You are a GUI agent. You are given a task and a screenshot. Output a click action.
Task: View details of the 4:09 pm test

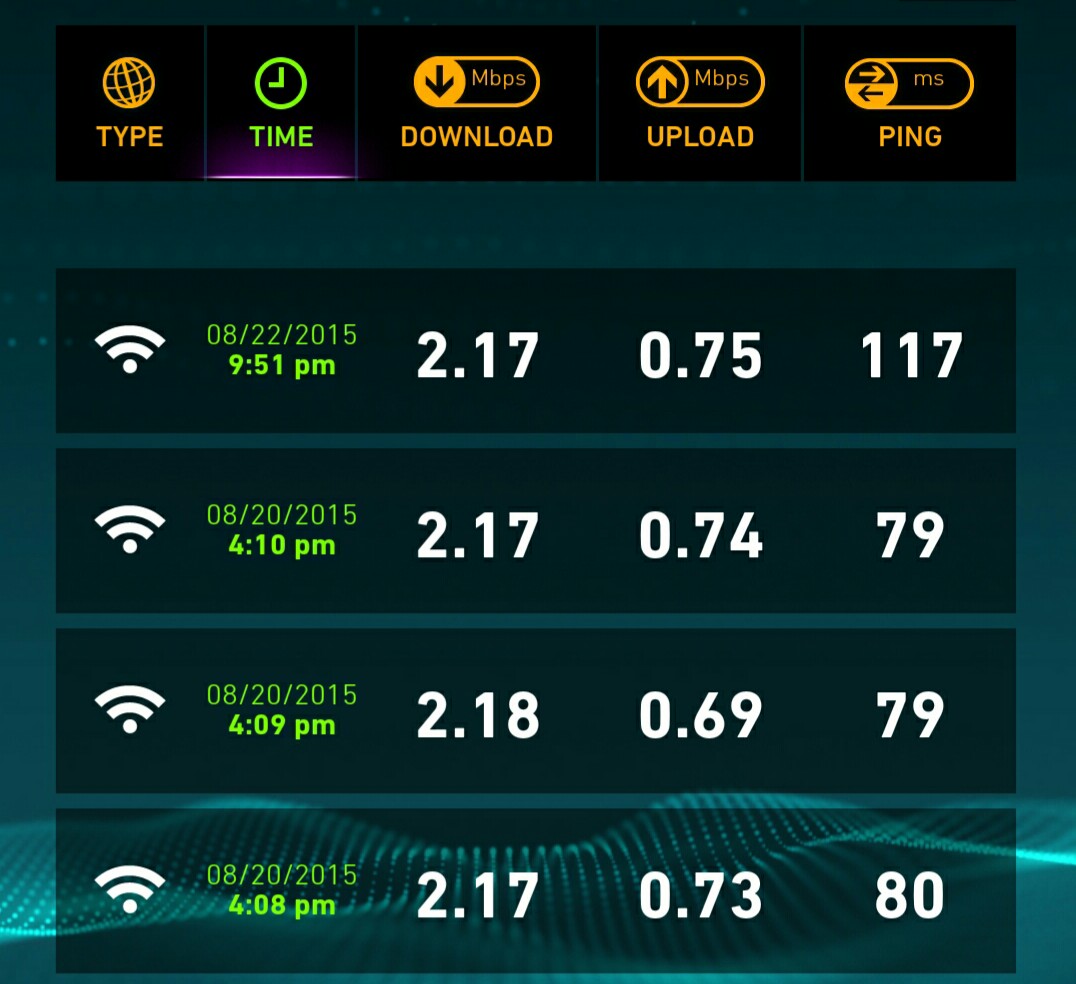pos(536,711)
